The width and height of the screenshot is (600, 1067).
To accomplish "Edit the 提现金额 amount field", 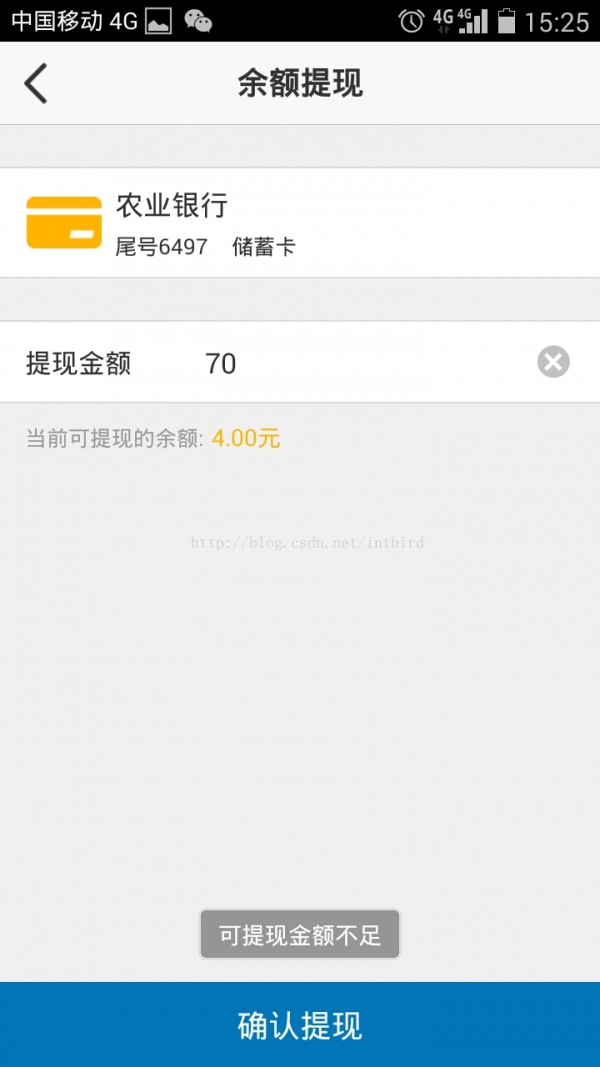I will click(360, 363).
